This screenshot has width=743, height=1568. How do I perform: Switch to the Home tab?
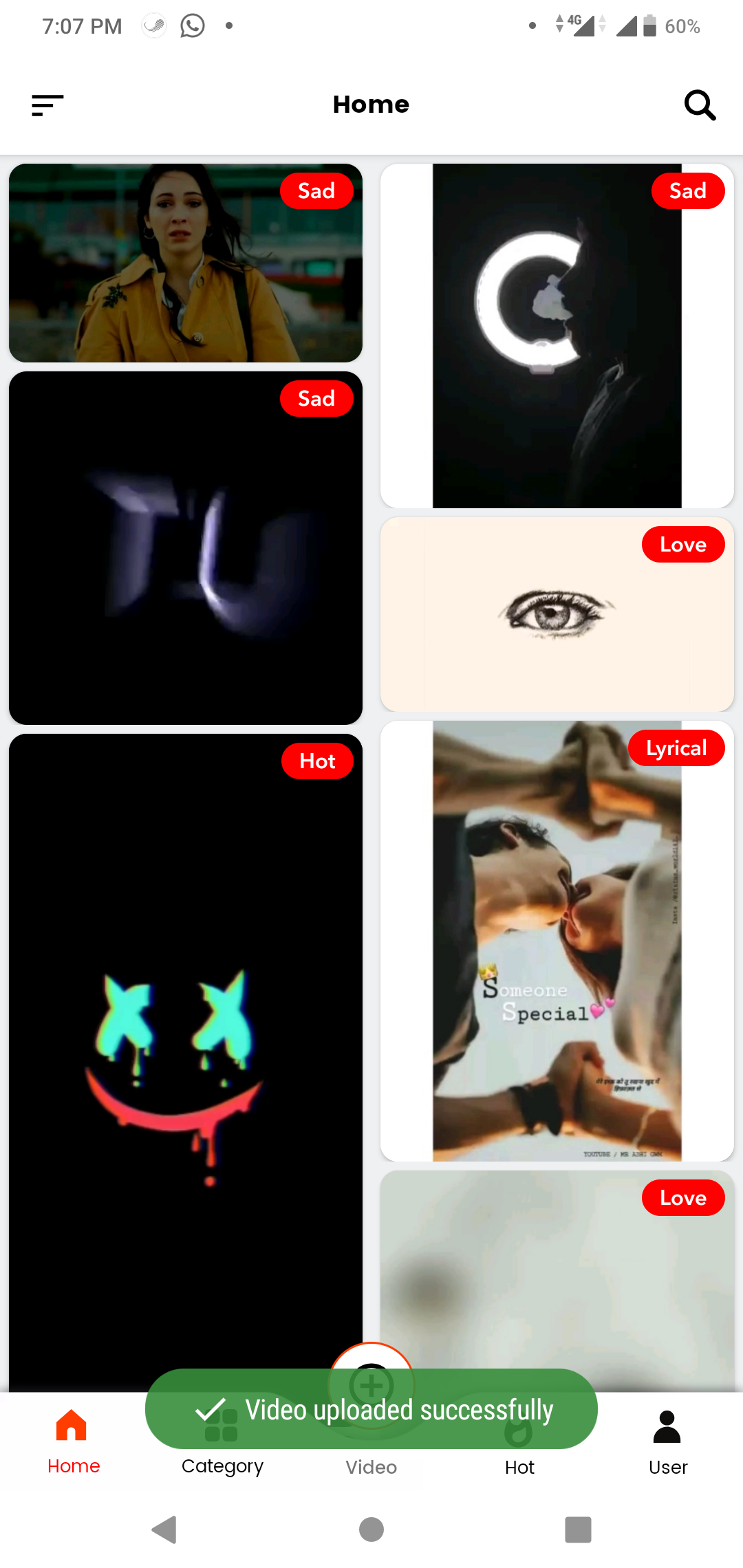[73, 1441]
